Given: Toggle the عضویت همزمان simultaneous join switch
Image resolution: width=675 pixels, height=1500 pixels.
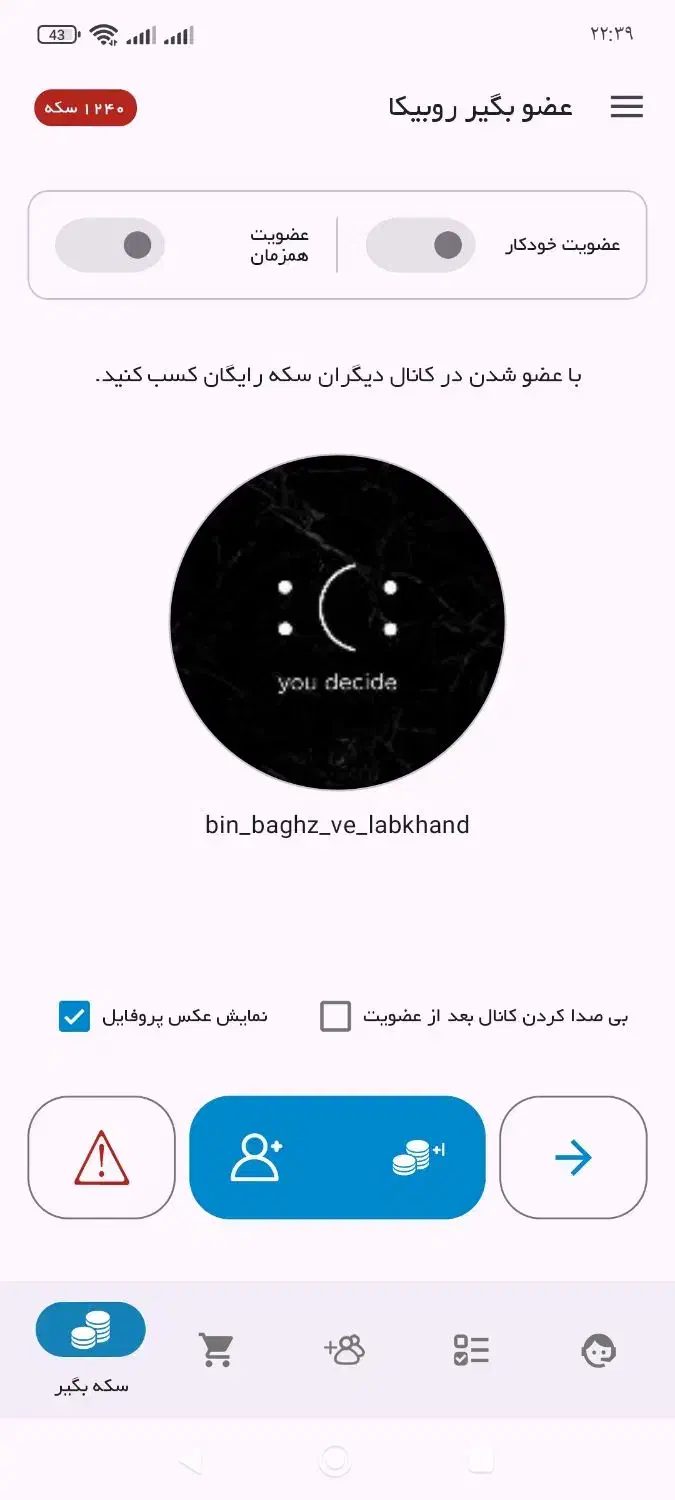Looking at the screenshot, I should [x=110, y=245].
